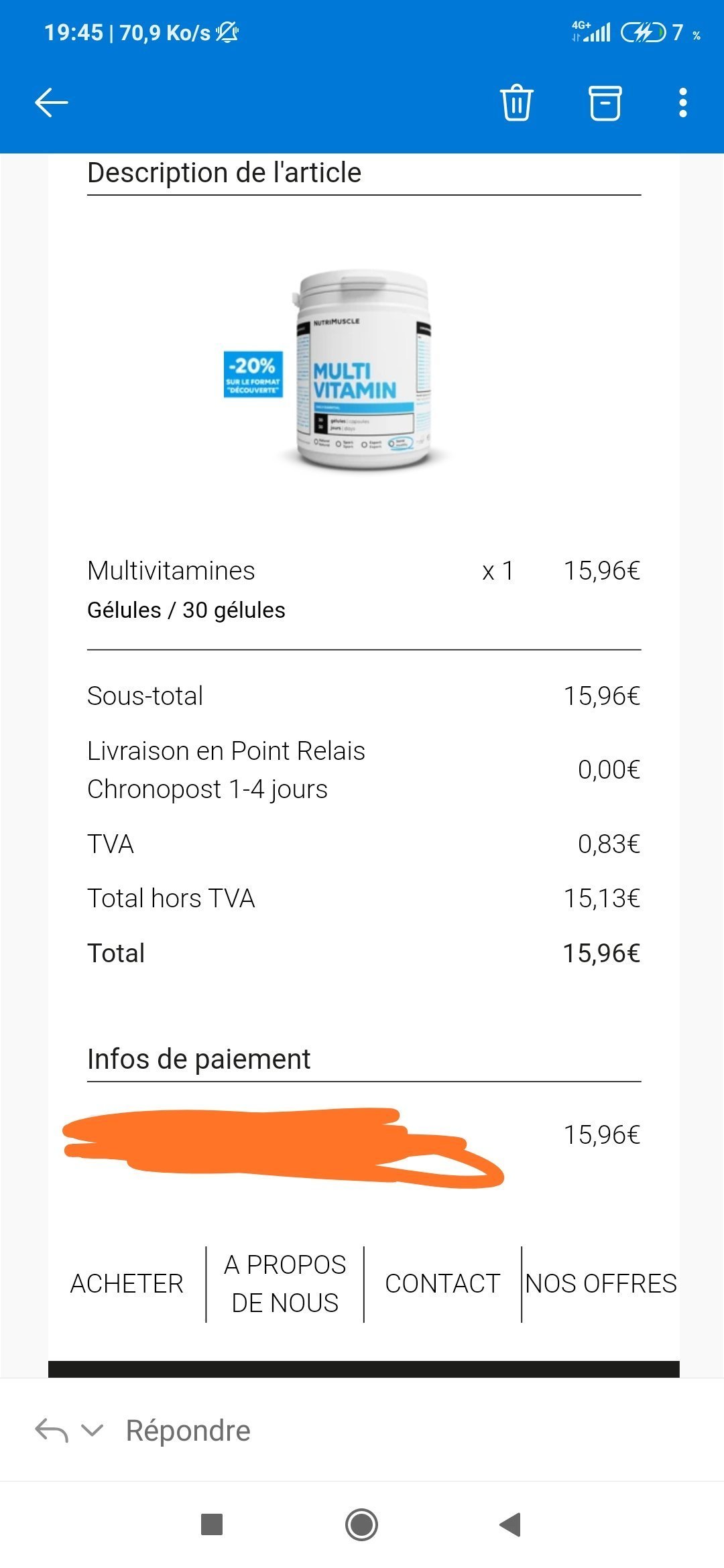Open the CONTACT link
724x1568 pixels.
point(442,1283)
